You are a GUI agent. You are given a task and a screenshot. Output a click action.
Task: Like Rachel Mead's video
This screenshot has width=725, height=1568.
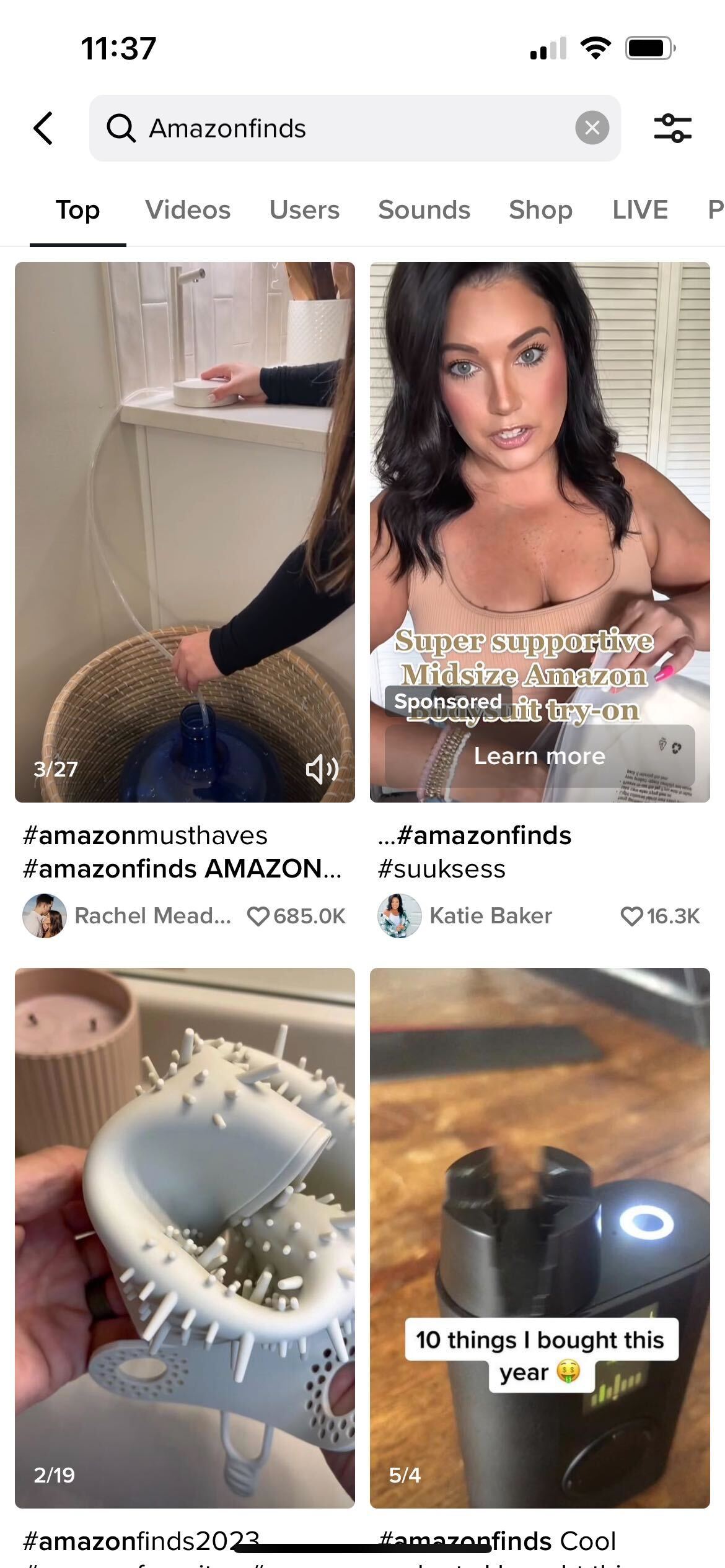[258, 916]
